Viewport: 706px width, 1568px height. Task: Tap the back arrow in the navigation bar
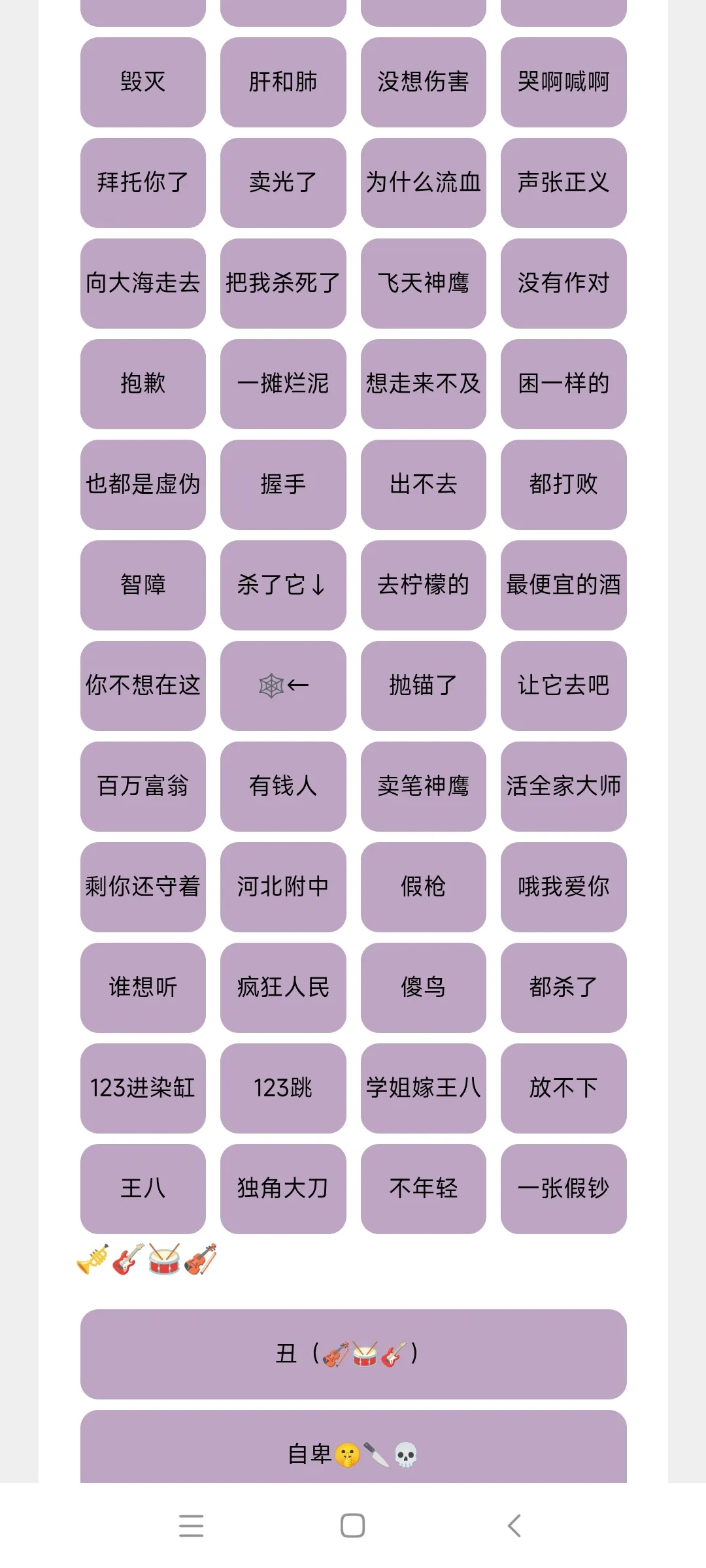pos(514,1526)
